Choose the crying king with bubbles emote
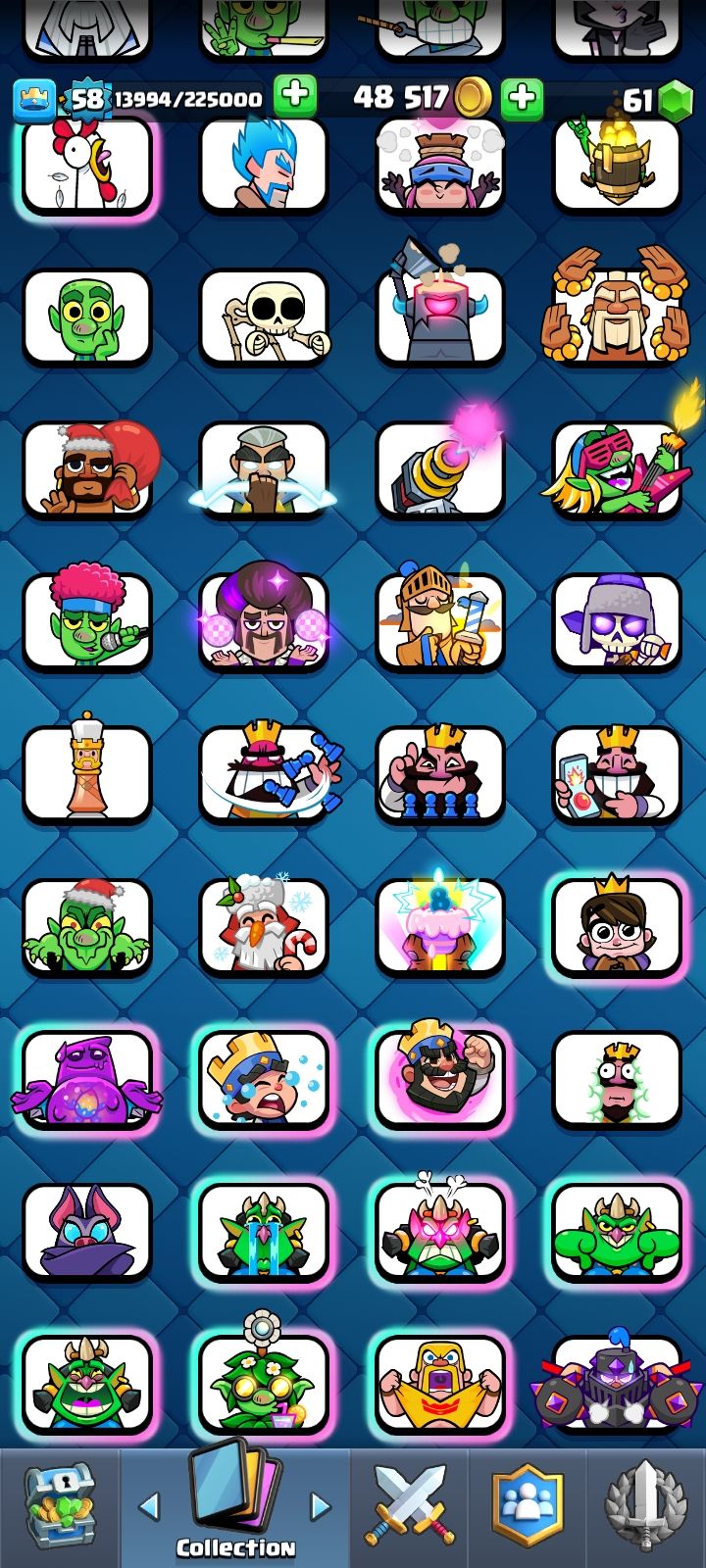This screenshot has width=706, height=1568. pyautogui.click(x=264, y=1078)
